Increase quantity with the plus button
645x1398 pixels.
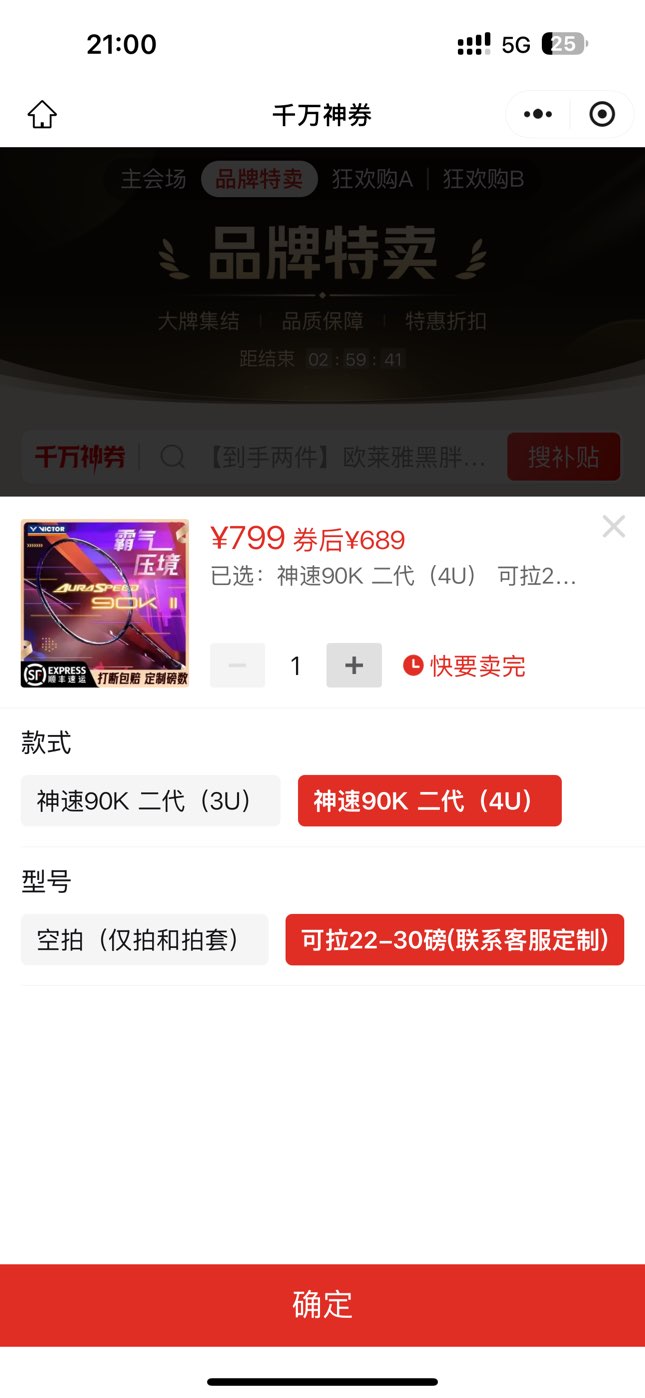[x=354, y=666]
